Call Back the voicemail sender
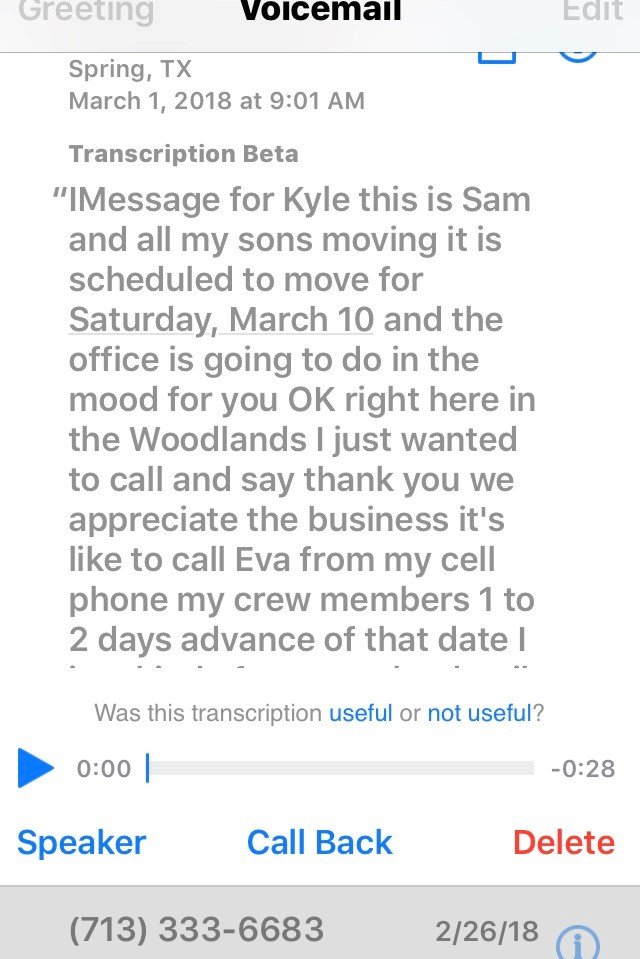The image size is (640, 959). pyautogui.click(x=320, y=842)
